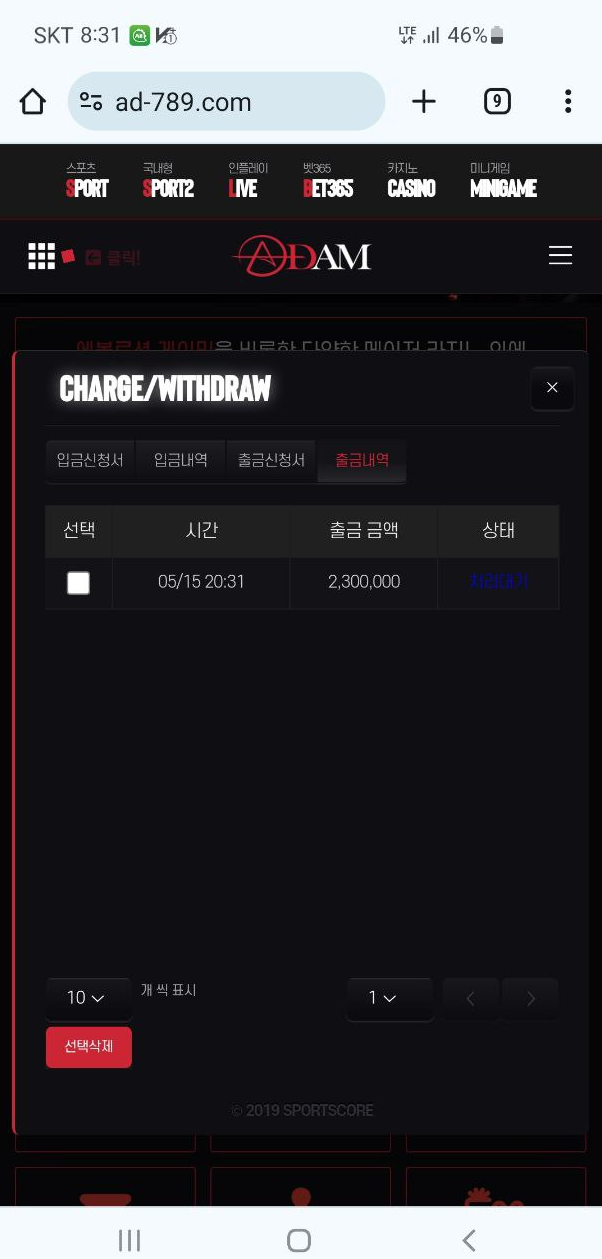Open a new browser tab

tap(424, 101)
